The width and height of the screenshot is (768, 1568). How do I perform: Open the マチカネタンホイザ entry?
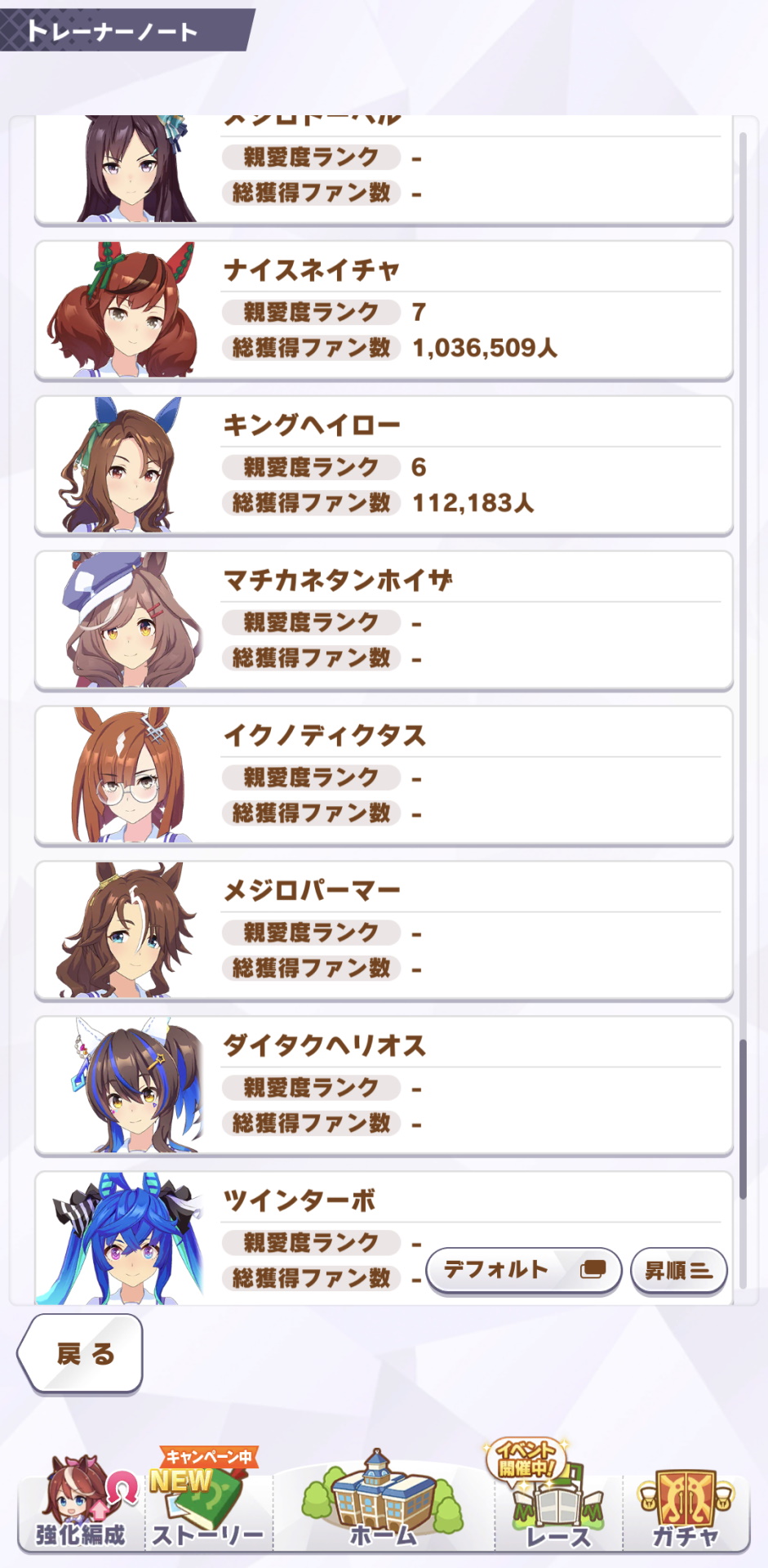click(384, 619)
